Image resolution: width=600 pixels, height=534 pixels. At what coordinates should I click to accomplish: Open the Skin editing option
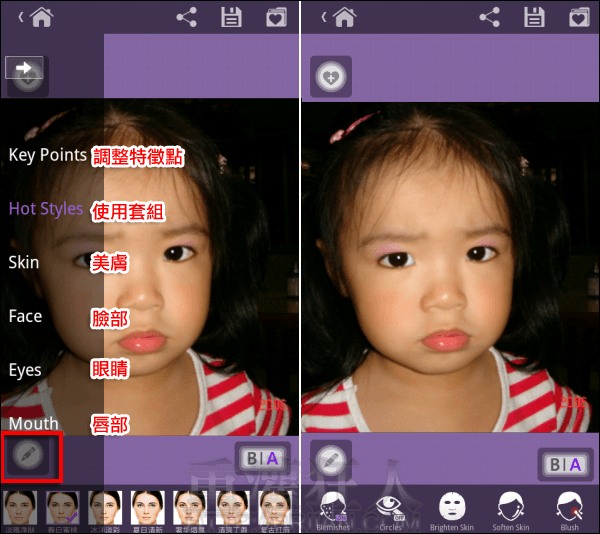(x=24, y=262)
